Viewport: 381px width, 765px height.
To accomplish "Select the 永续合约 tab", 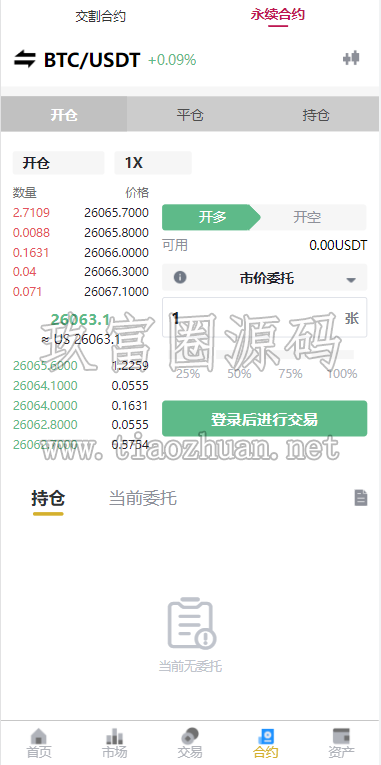I will [278, 15].
